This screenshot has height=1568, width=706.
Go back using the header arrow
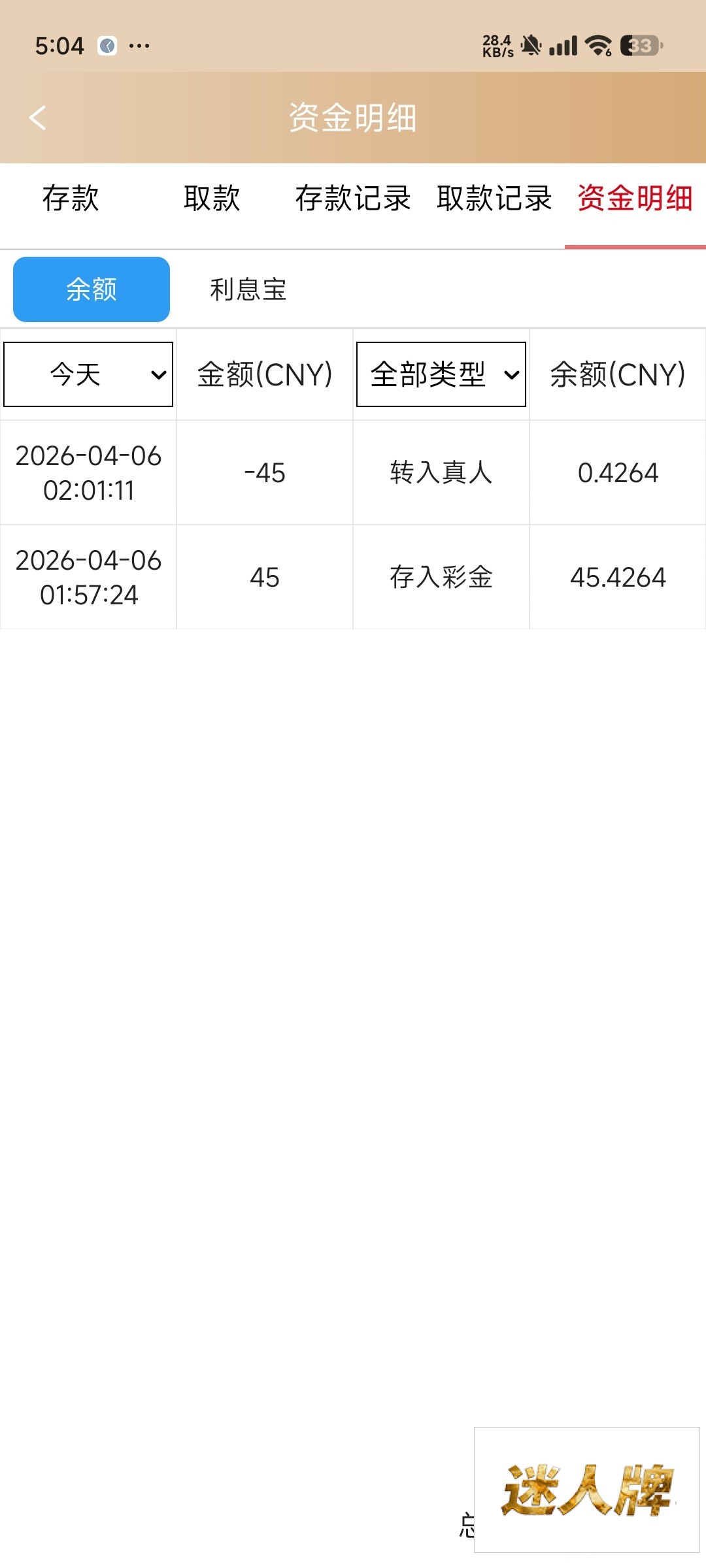[38, 118]
